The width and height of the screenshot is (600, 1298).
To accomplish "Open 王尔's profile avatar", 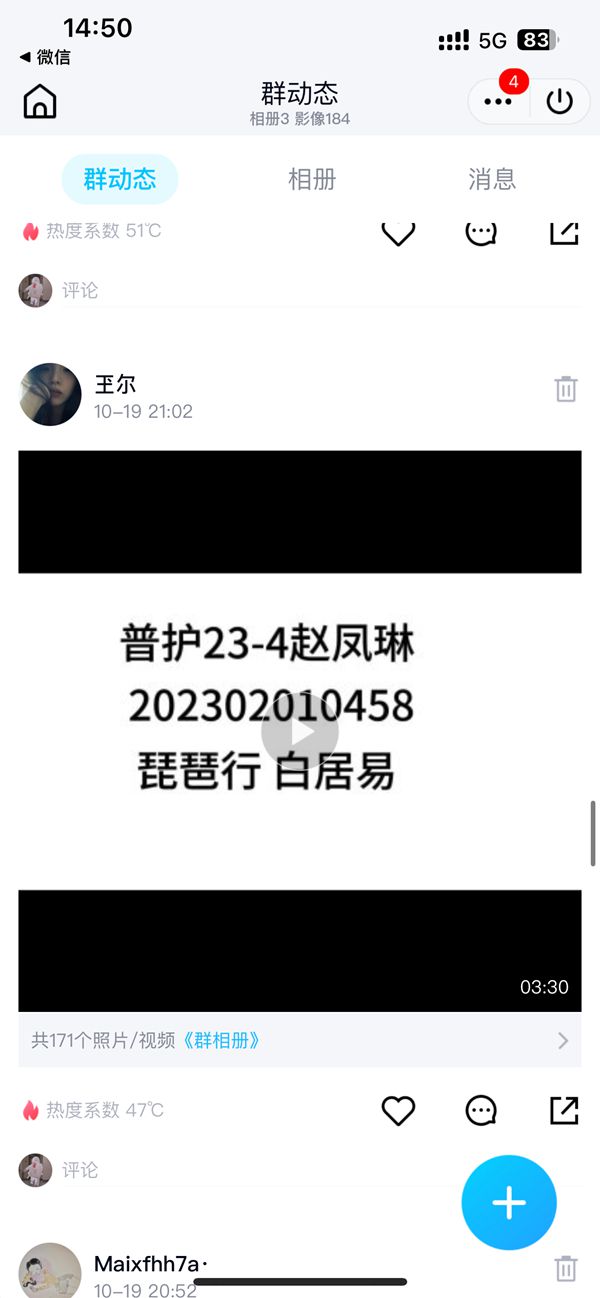I will click(50, 394).
